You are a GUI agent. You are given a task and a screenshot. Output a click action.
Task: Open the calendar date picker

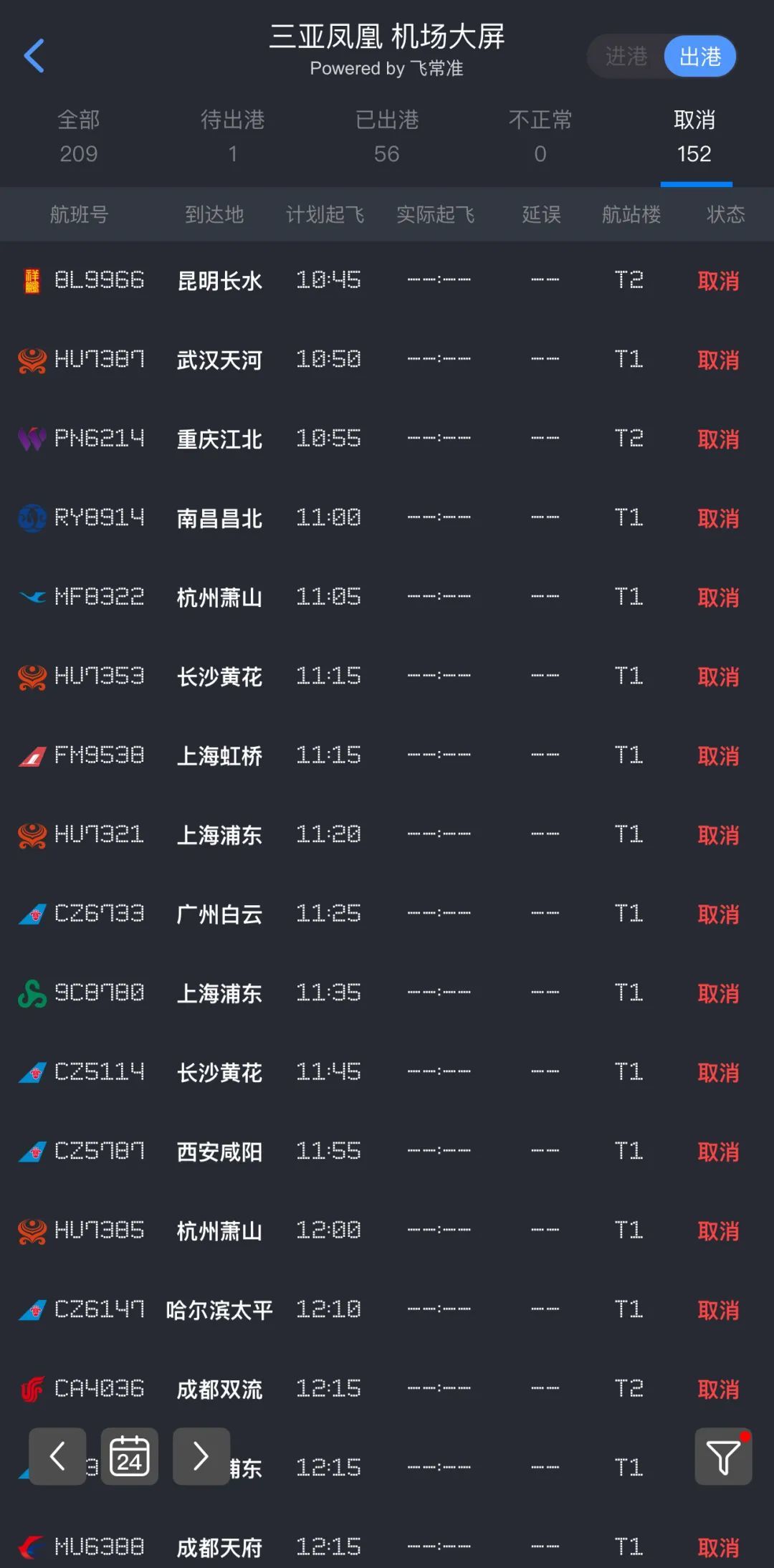click(130, 1456)
